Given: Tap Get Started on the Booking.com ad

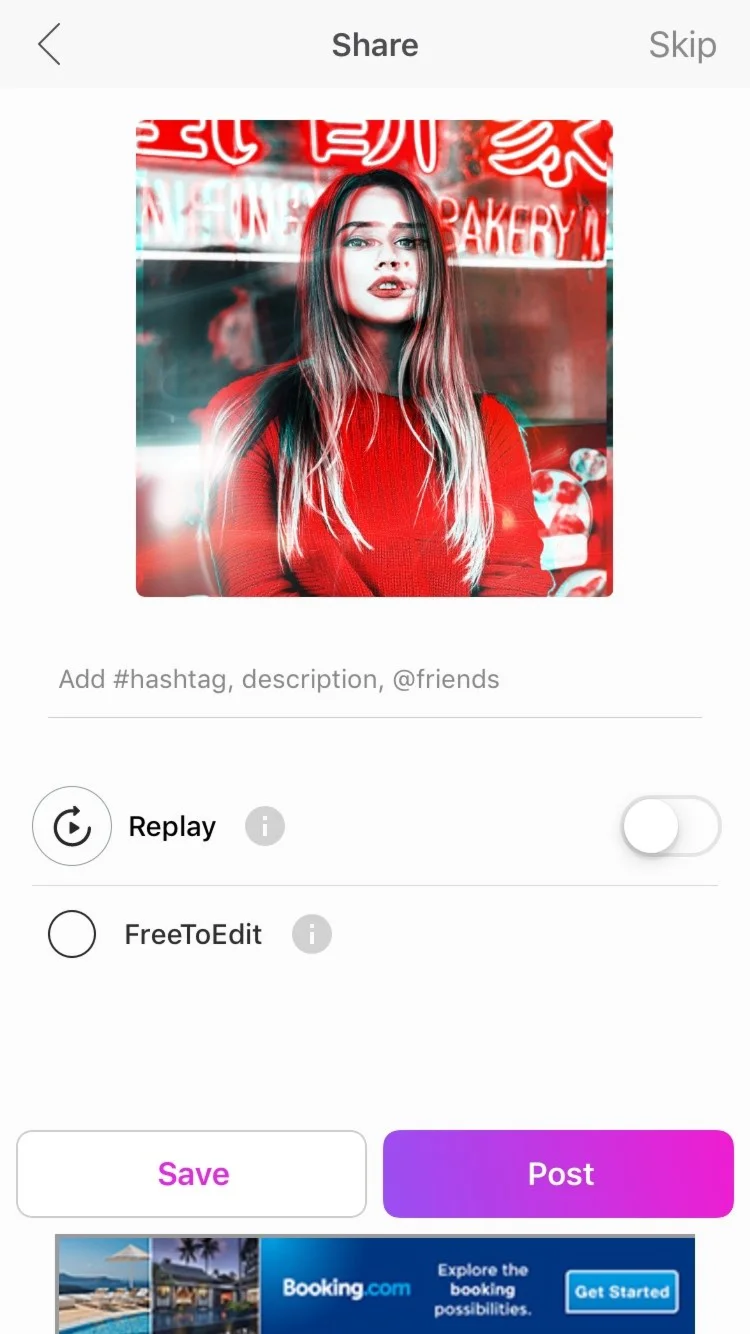Looking at the screenshot, I should tap(621, 1291).
